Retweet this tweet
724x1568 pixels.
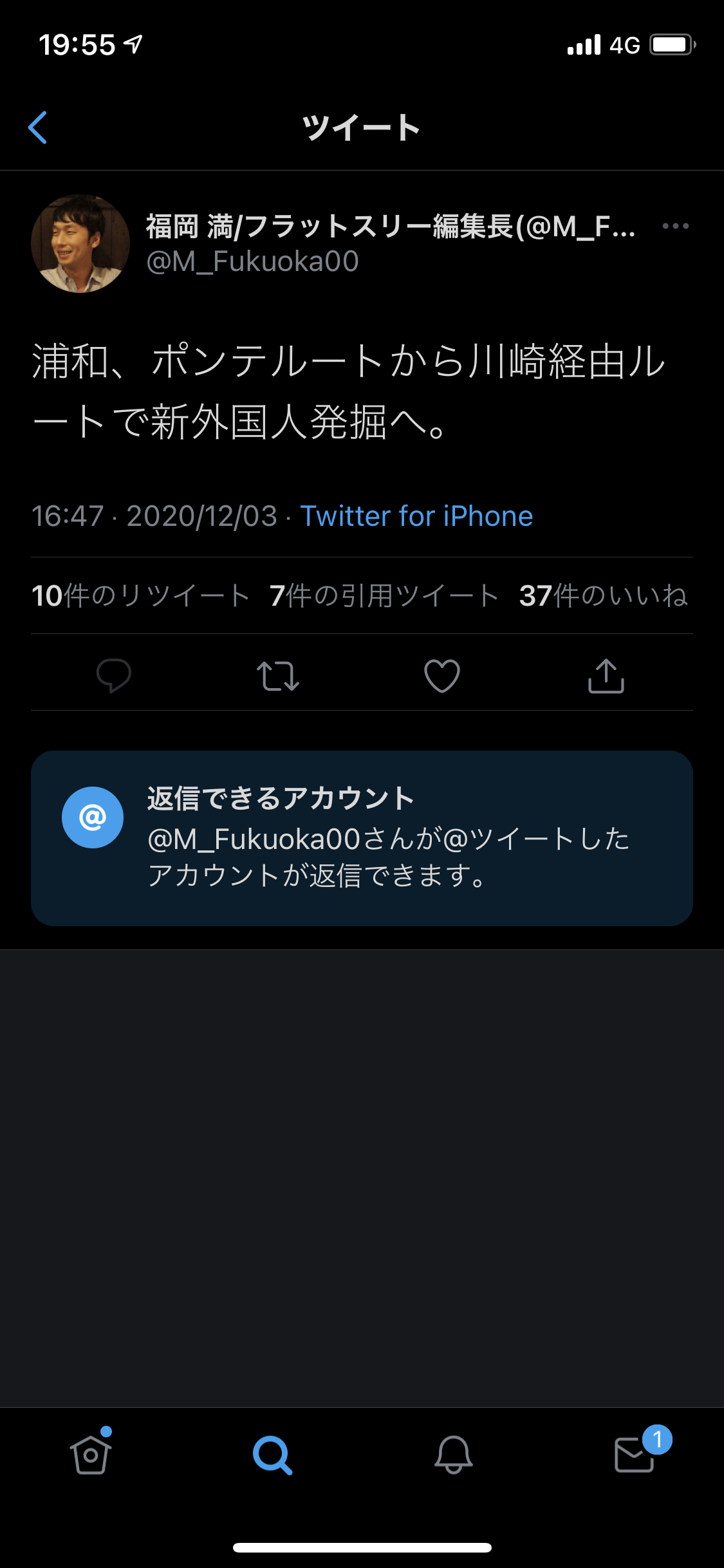pyautogui.click(x=278, y=676)
